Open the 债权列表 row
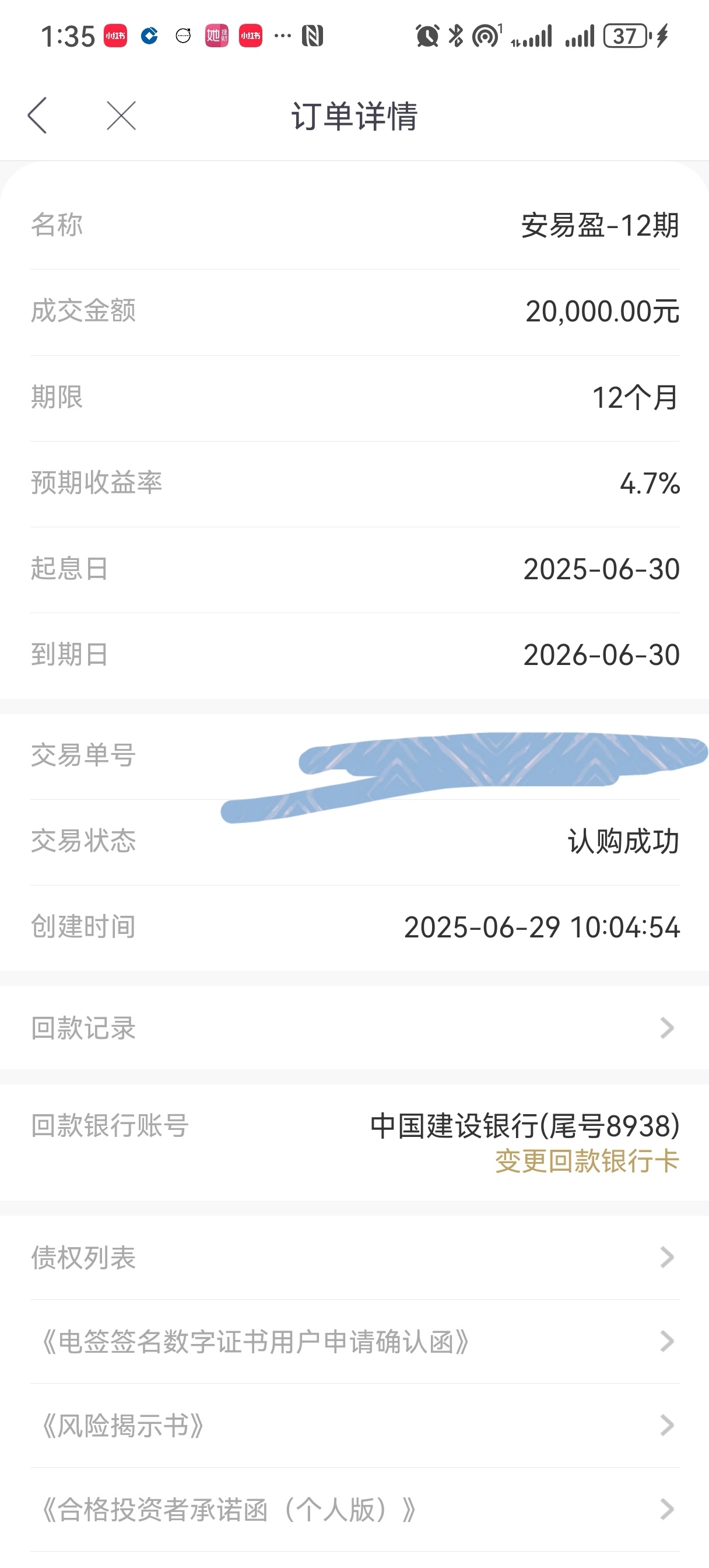The width and height of the screenshot is (709, 1568). (x=354, y=1258)
